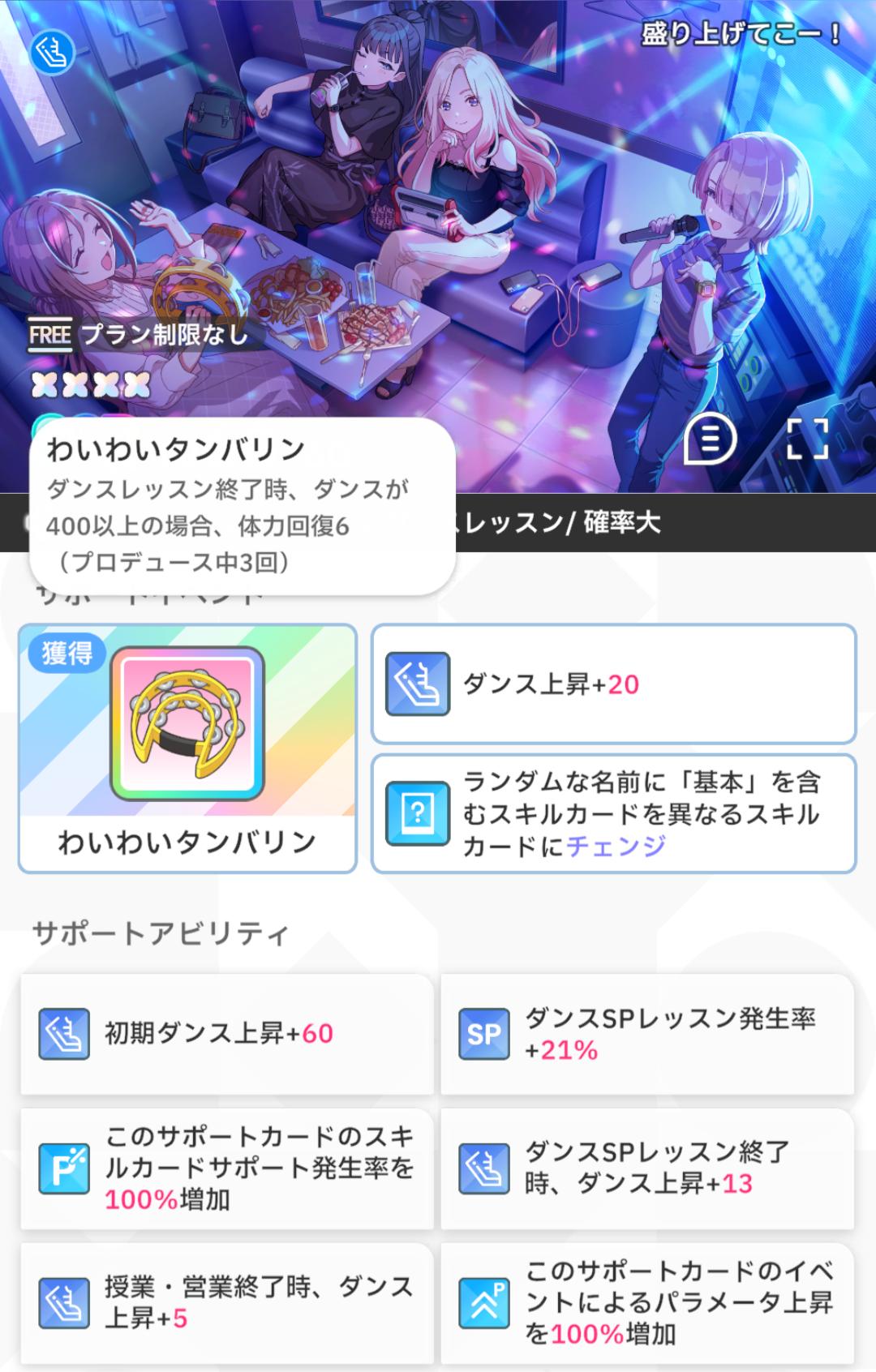Open the スキルカードサポート発生率 100%増加 ability
876x1372 pixels.
227,1168
